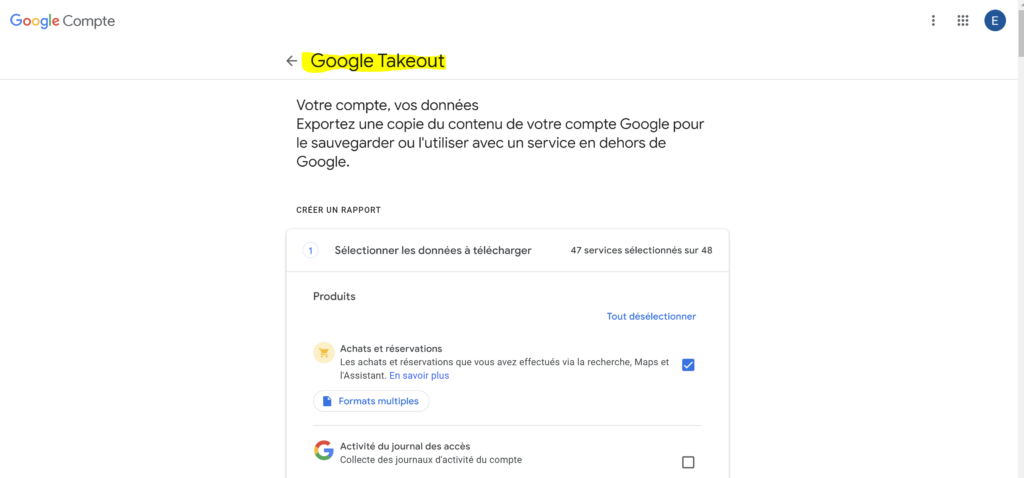Uncheck Achats et réservations
Viewport: 1024px width, 478px height.
click(x=688, y=365)
